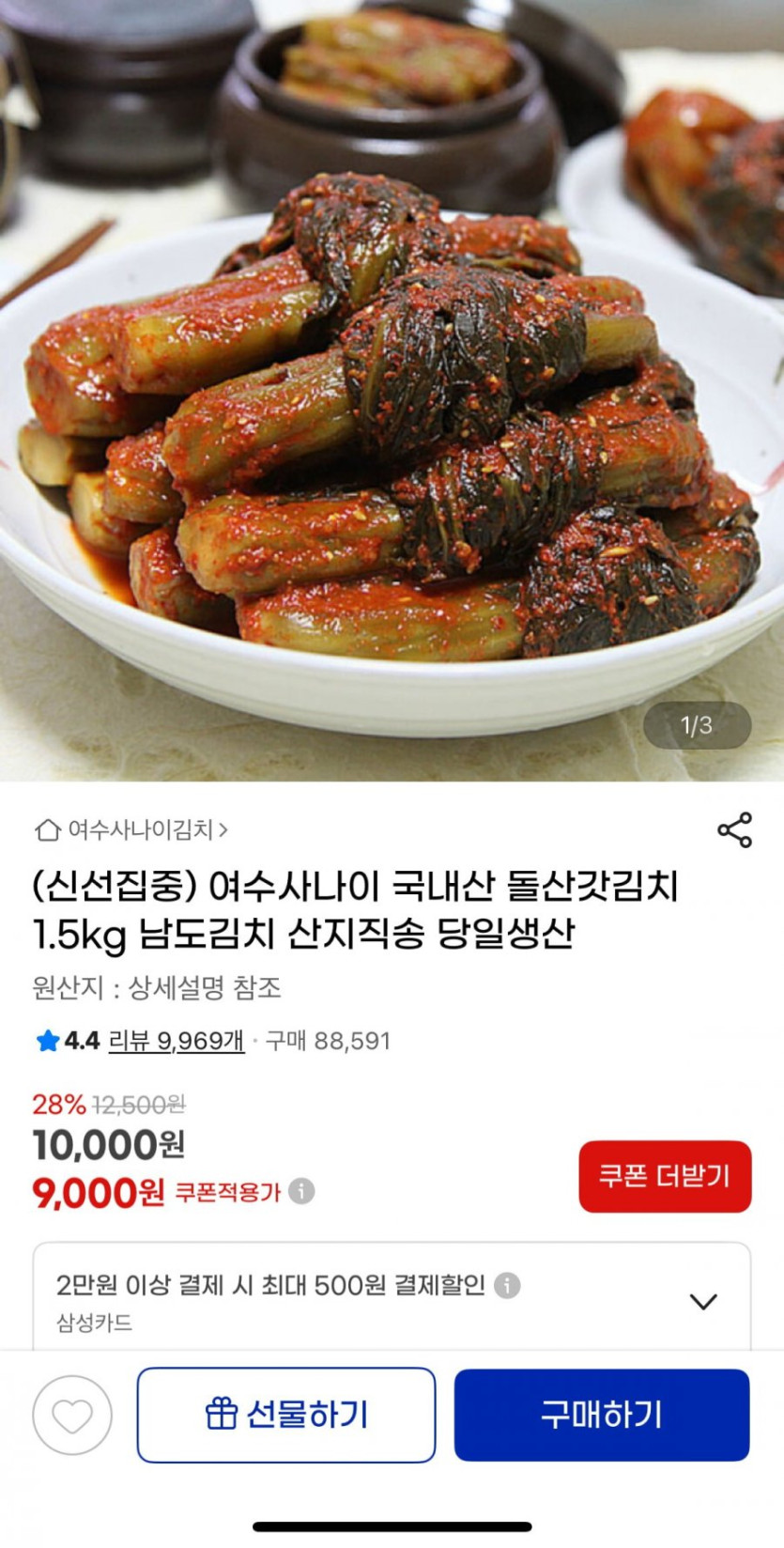Open the 여수사나이김치 store link

pyautogui.click(x=131, y=830)
